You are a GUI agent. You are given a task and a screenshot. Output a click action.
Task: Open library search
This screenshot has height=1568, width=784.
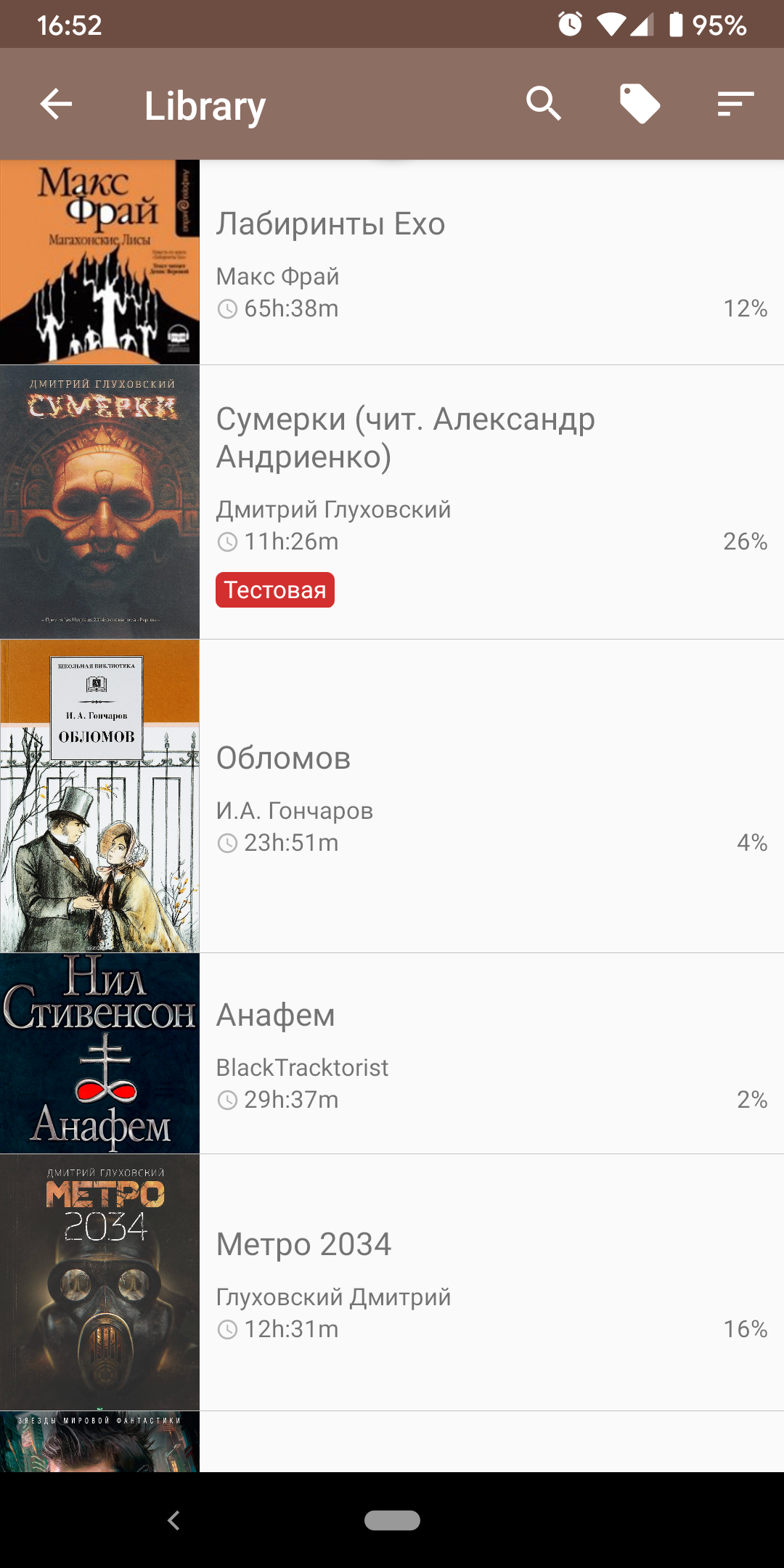[544, 104]
